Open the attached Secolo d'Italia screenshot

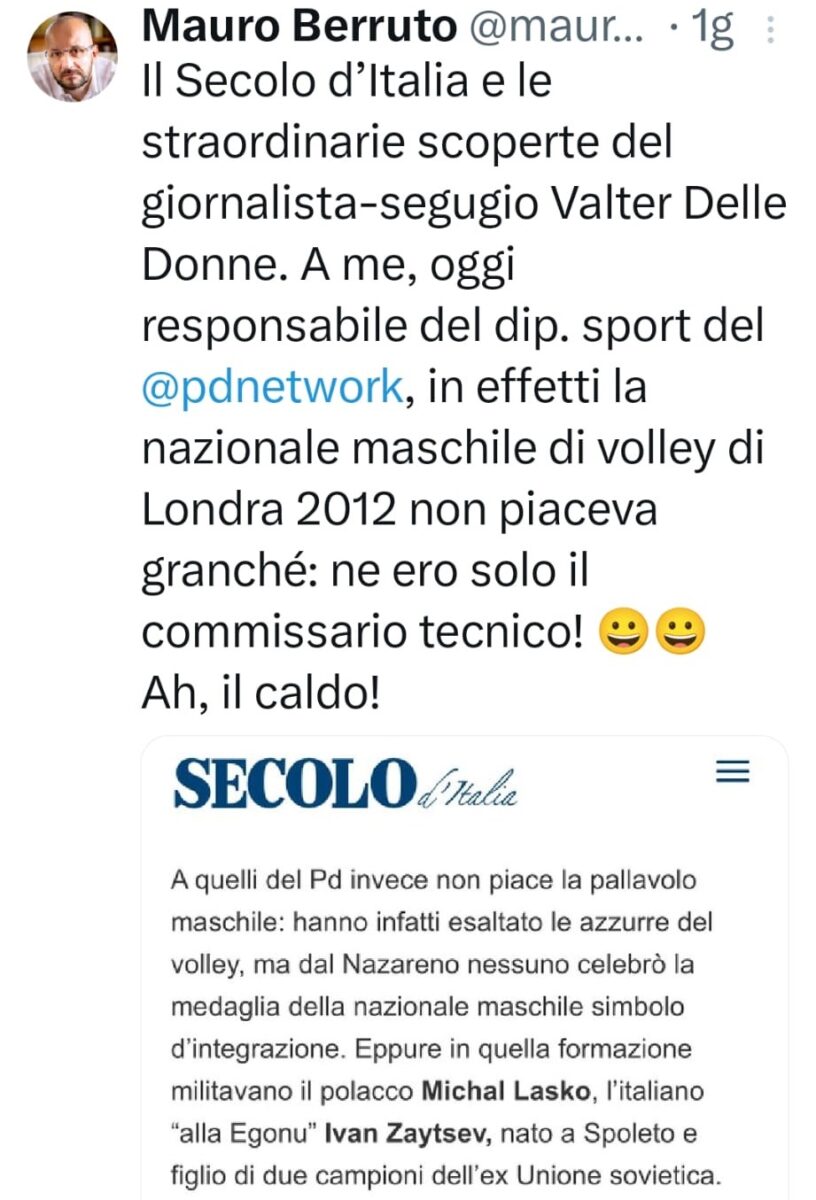(464, 960)
